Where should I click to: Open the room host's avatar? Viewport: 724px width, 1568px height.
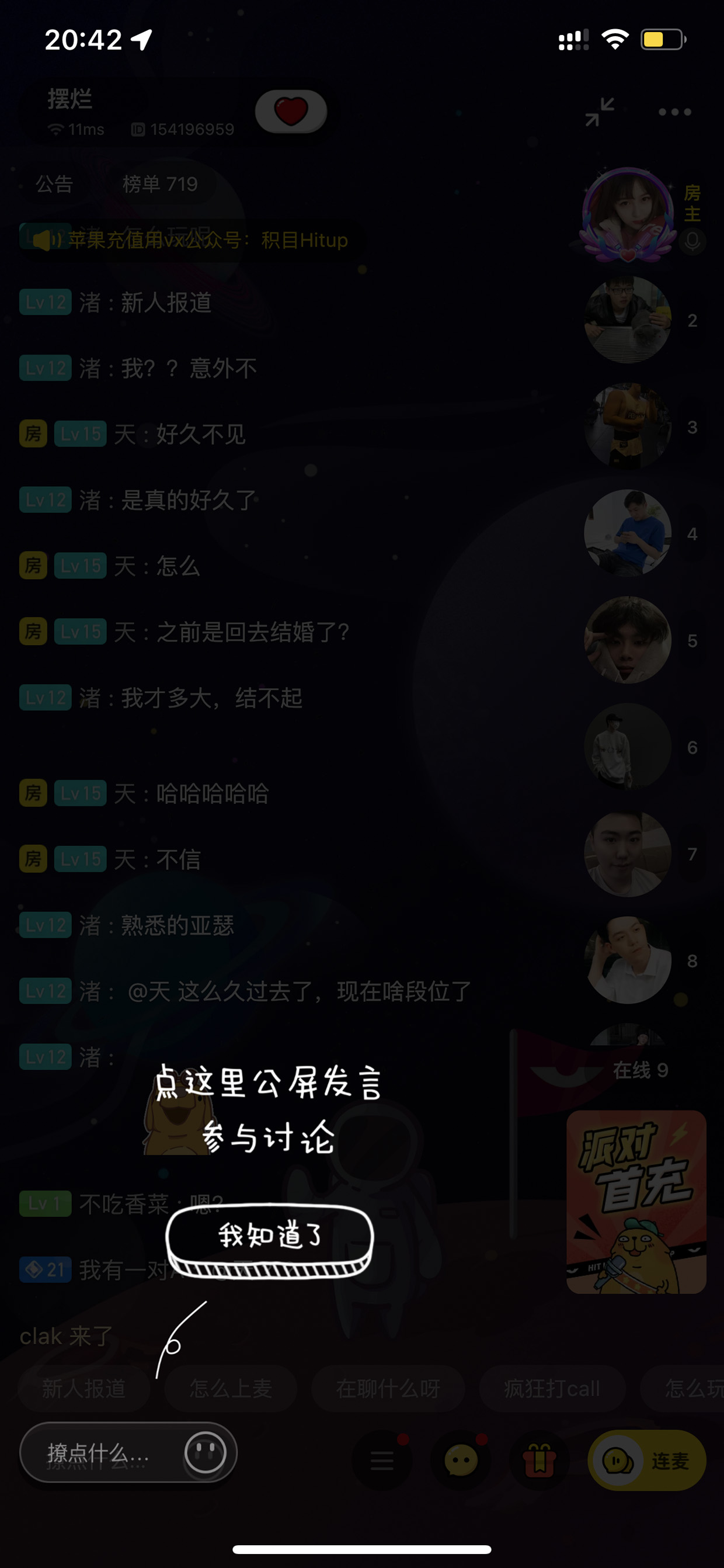(628, 214)
